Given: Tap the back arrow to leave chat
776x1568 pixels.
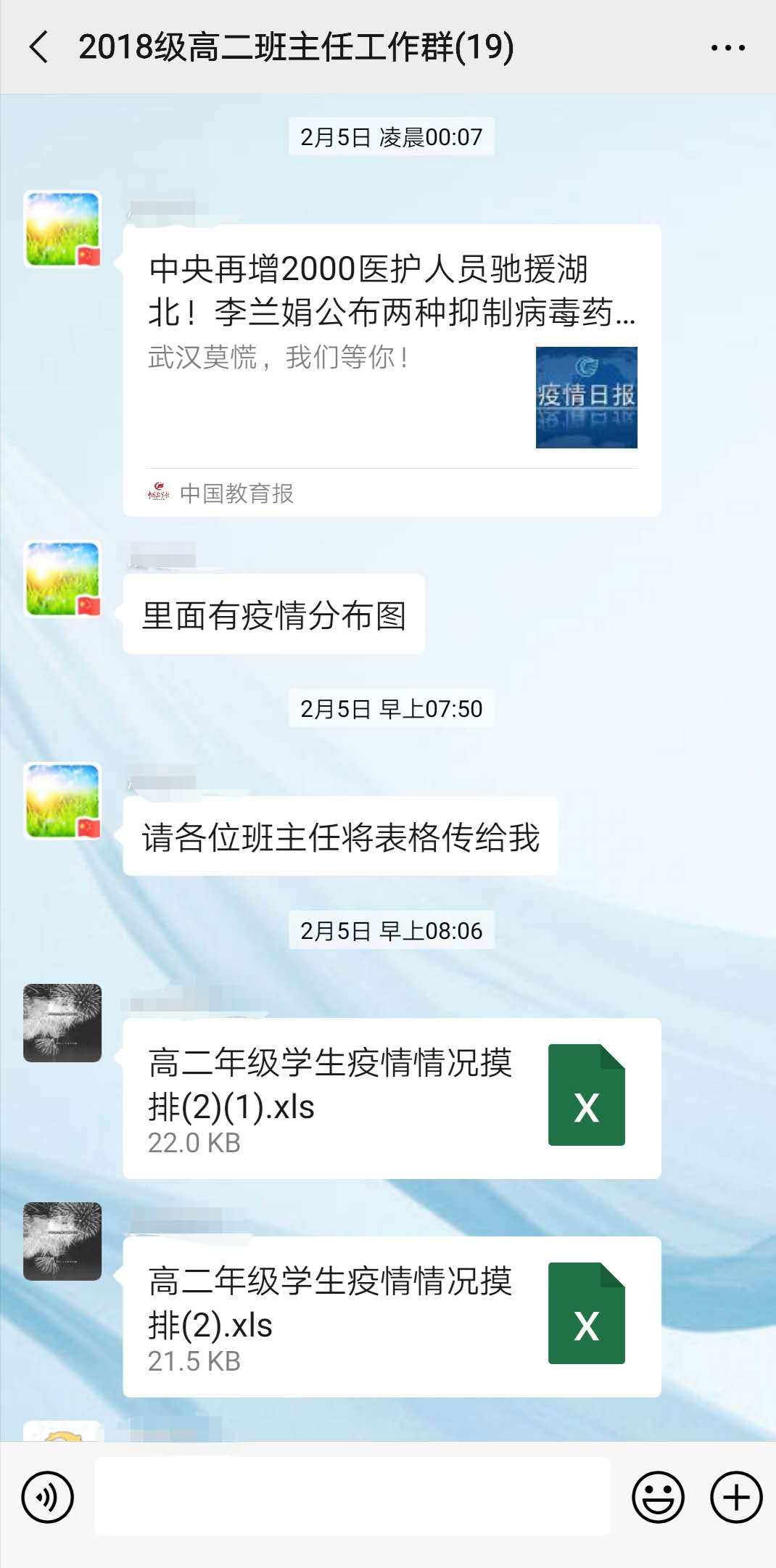Looking at the screenshot, I should (41, 48).
